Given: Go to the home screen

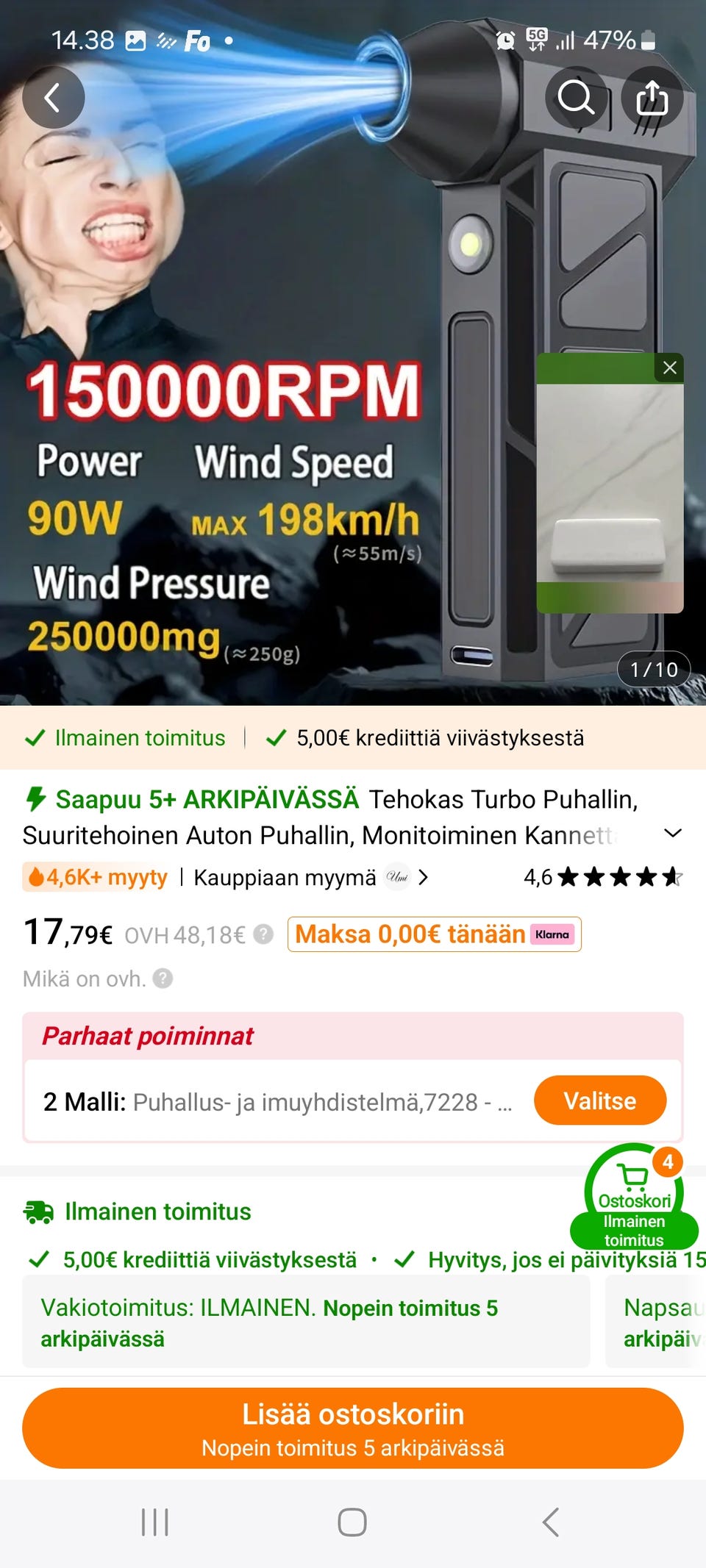Looking at the screenshot, I should point(352,1522).
